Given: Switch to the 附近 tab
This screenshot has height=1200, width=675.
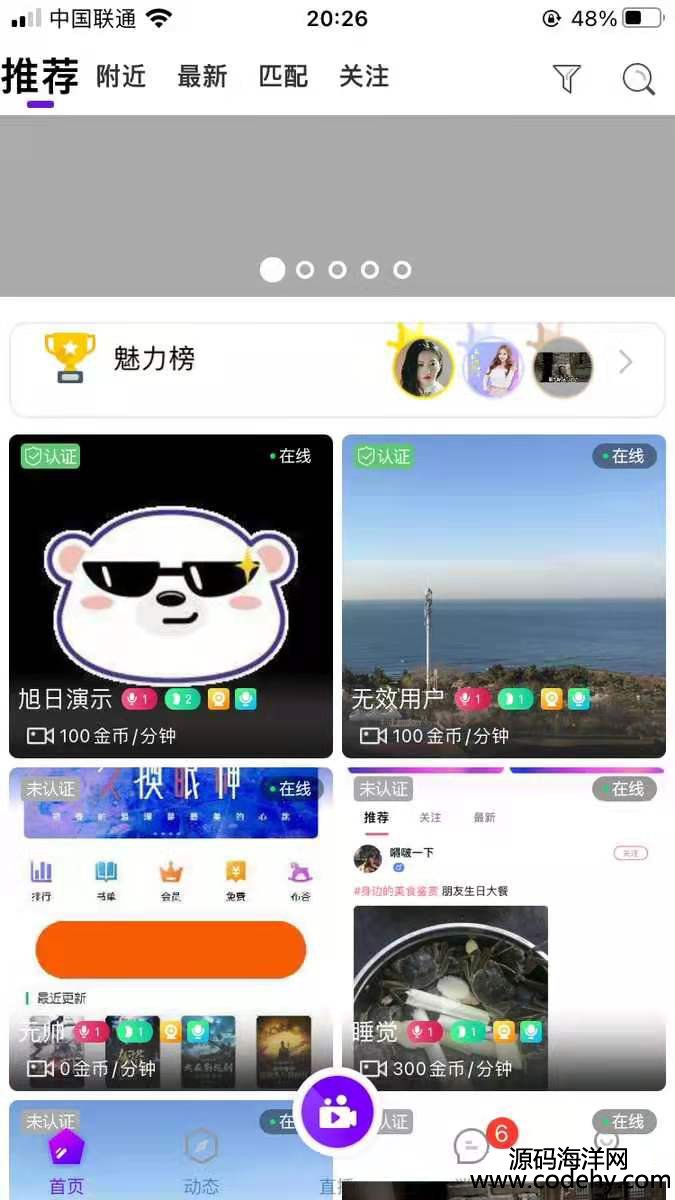Looking at the screenshot, I should [121, 76].
